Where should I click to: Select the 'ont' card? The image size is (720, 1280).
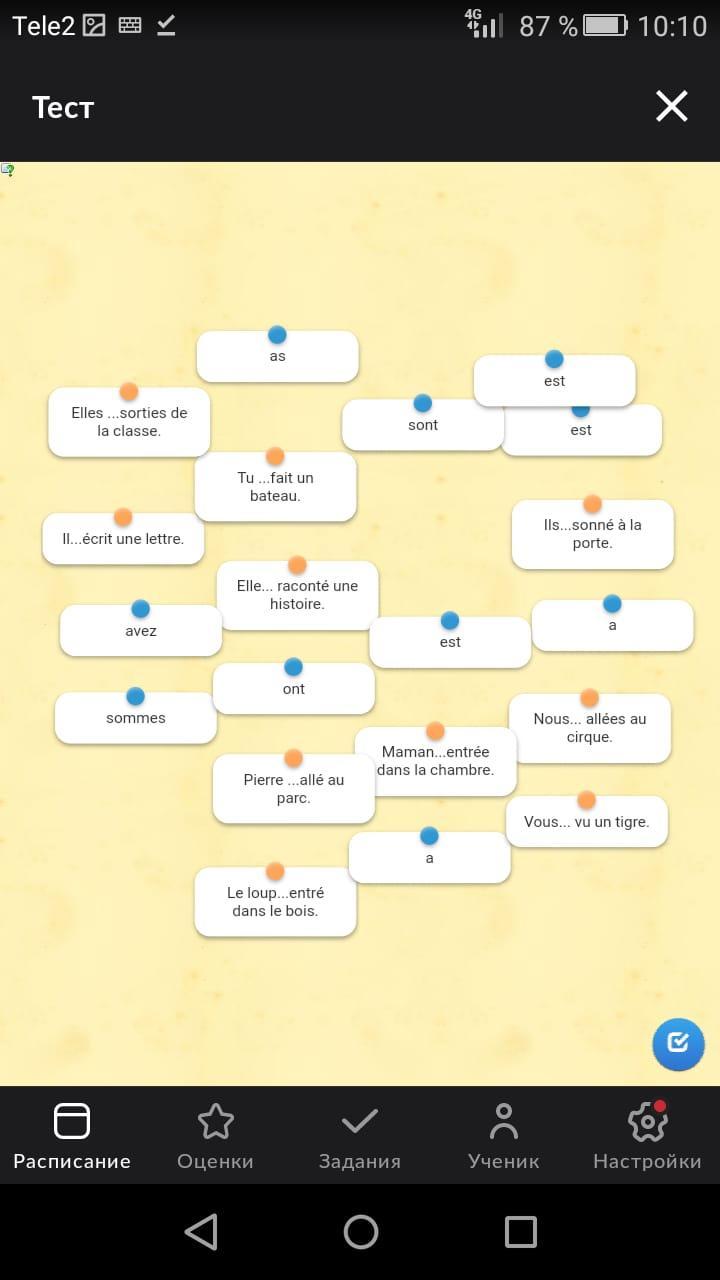click(293, 689)
